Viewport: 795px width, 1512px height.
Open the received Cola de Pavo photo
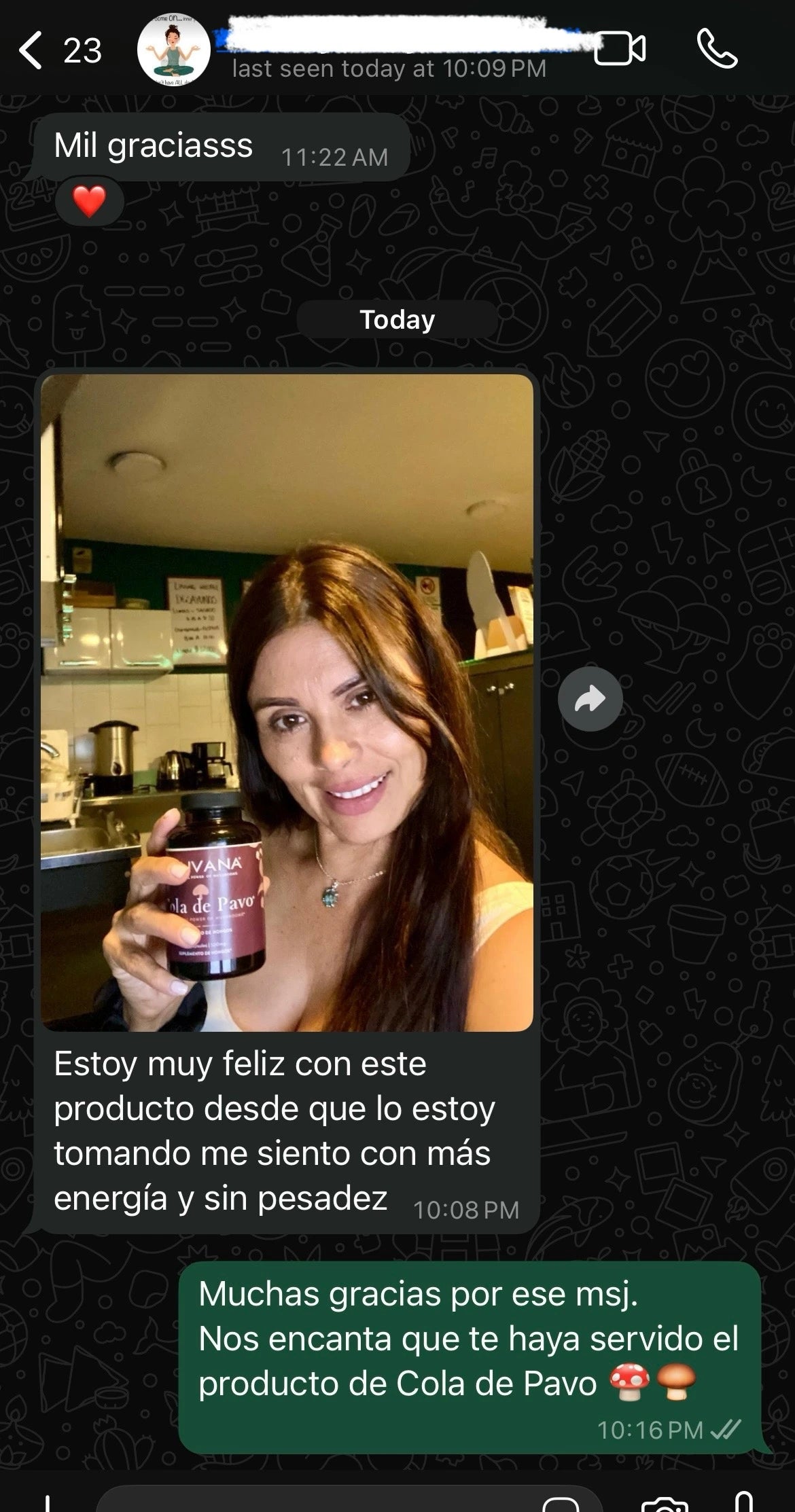coord(287,702)
